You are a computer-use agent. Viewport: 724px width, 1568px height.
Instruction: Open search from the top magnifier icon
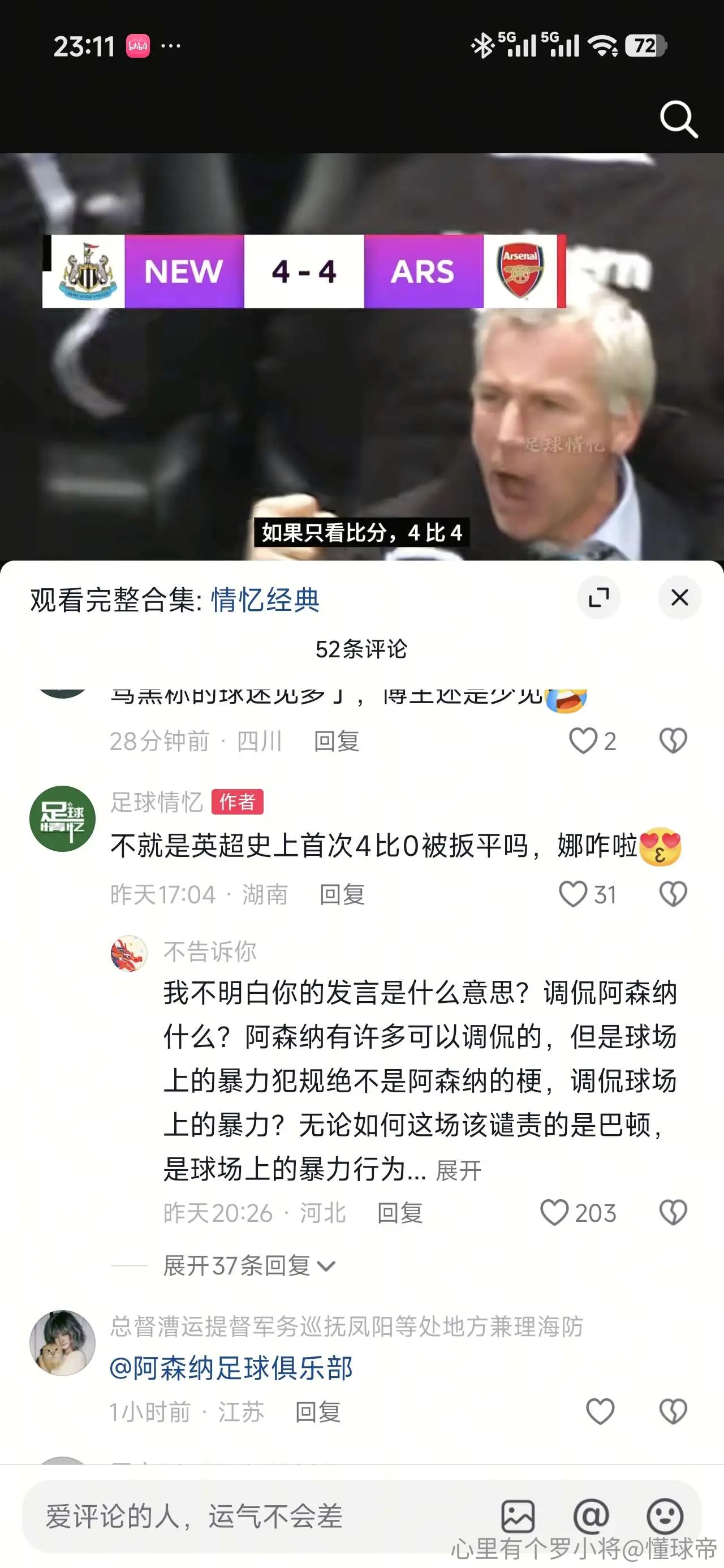point(678,119)
